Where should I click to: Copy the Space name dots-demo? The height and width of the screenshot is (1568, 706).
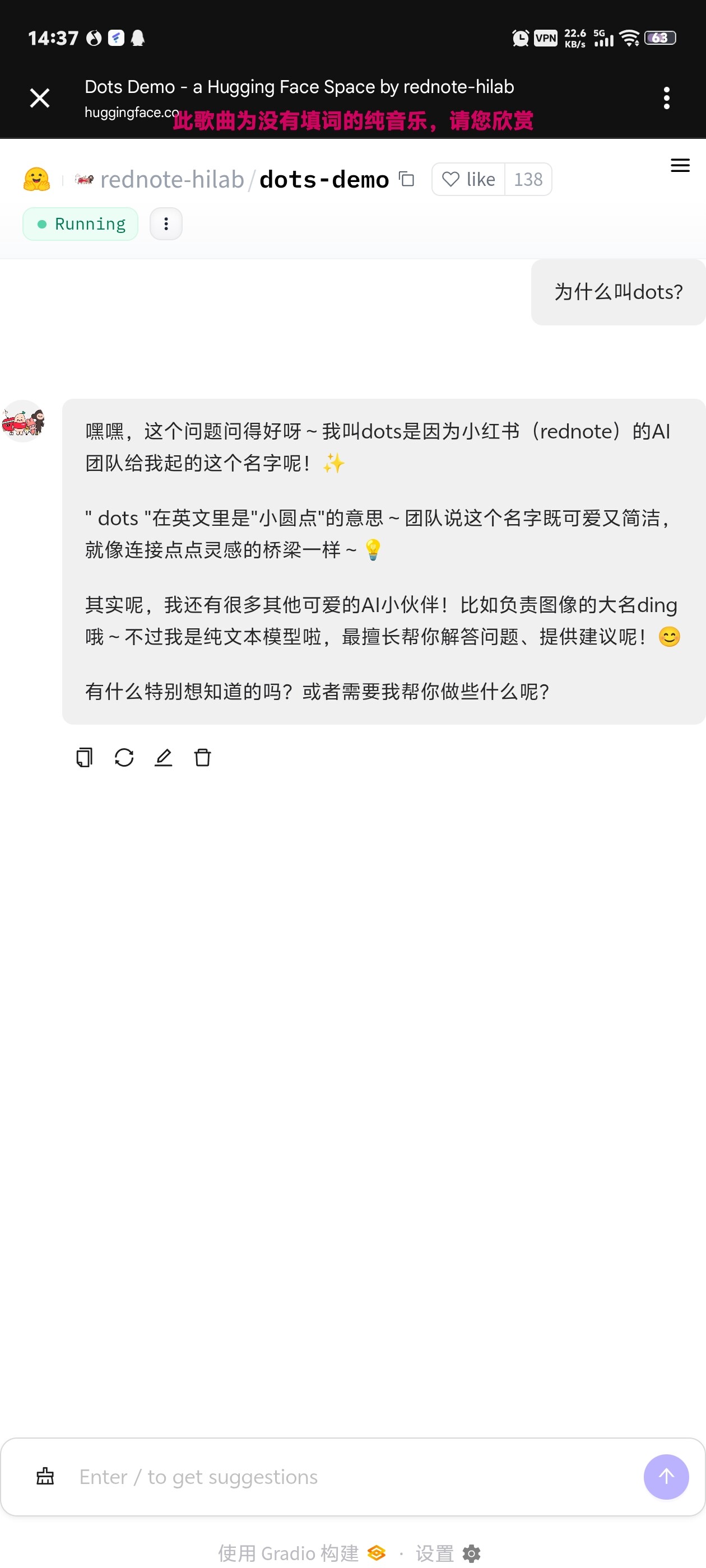(406, 179)
